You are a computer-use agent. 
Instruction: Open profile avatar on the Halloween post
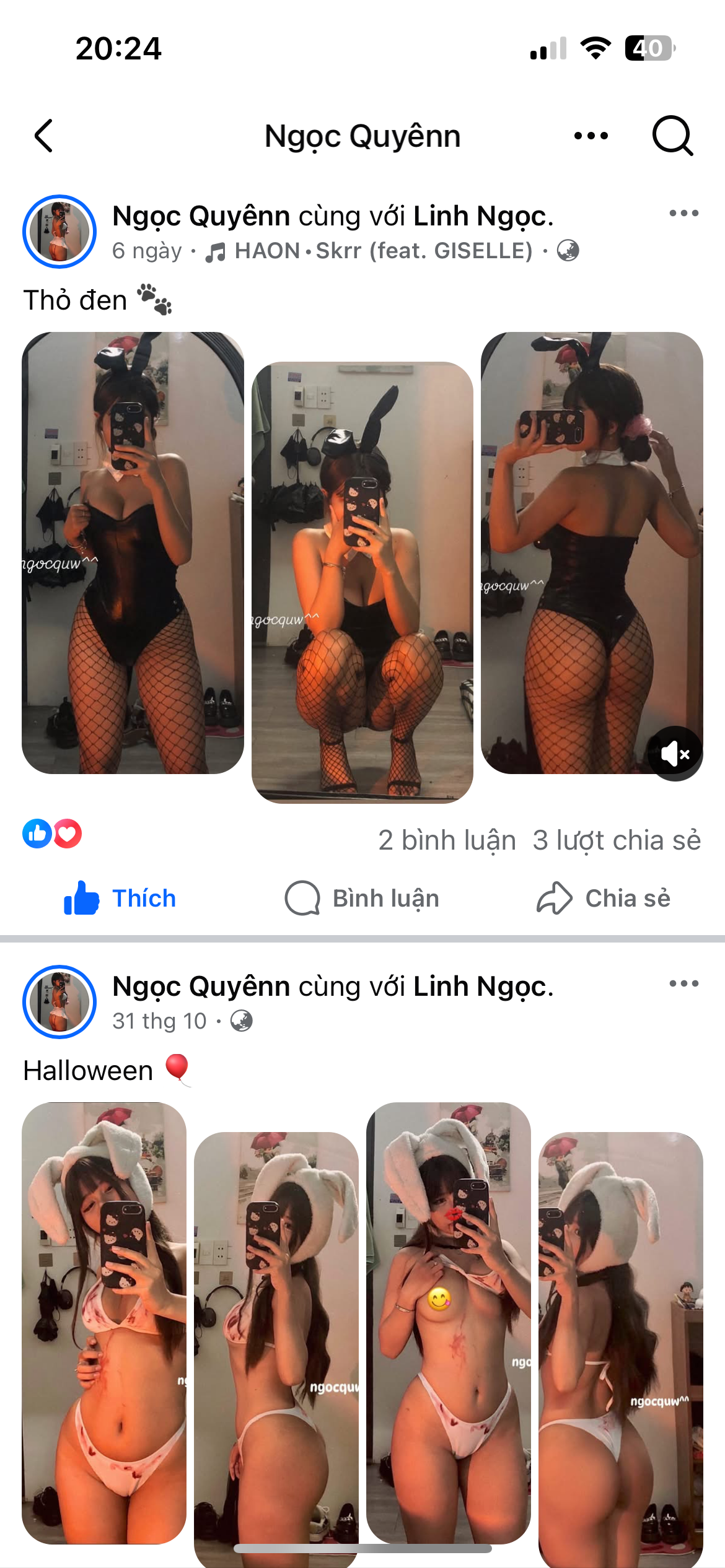coord(59,1001)
